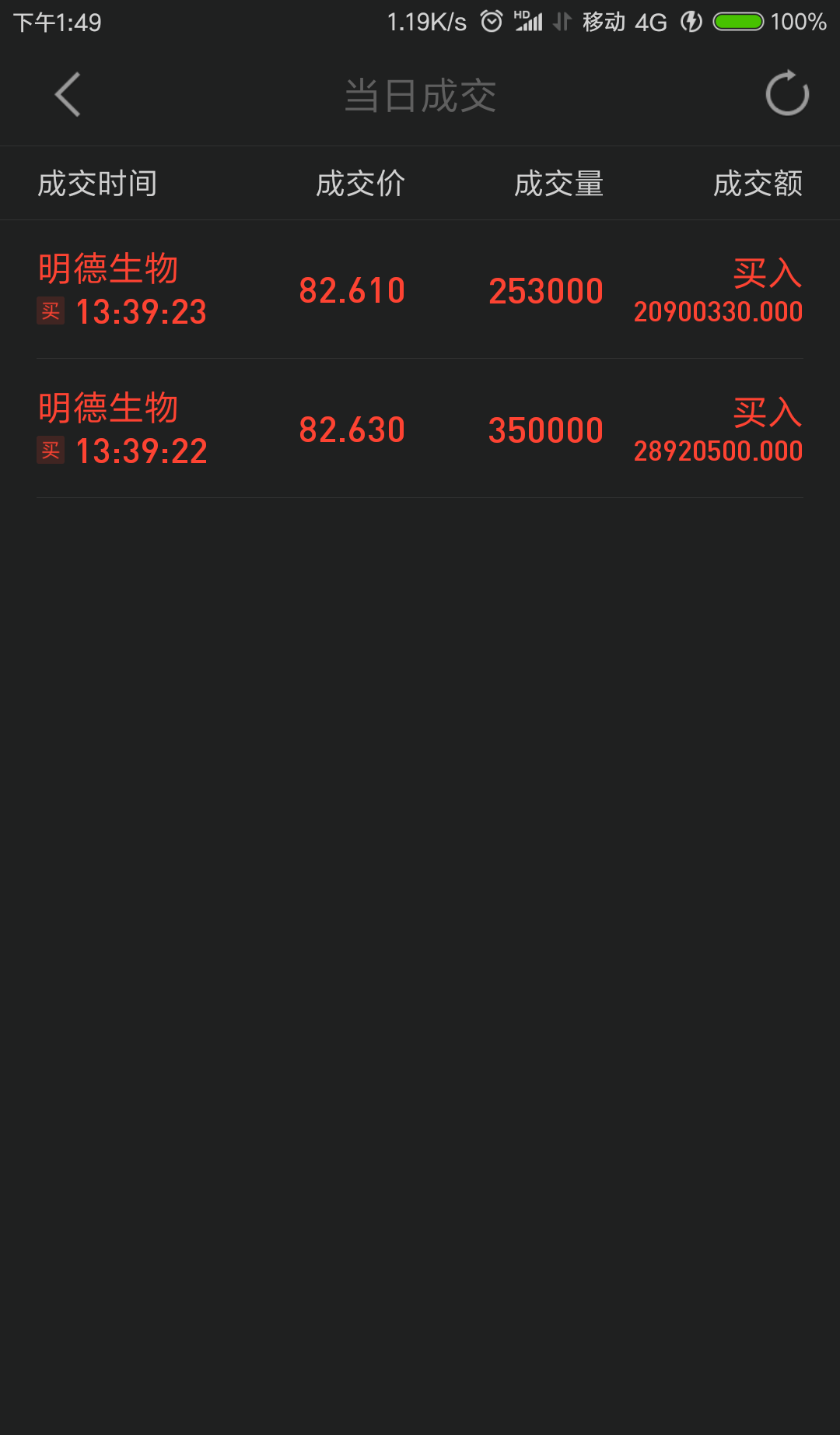
Task: Go back from 当日成交 page
Action: (x=68, y=95)
